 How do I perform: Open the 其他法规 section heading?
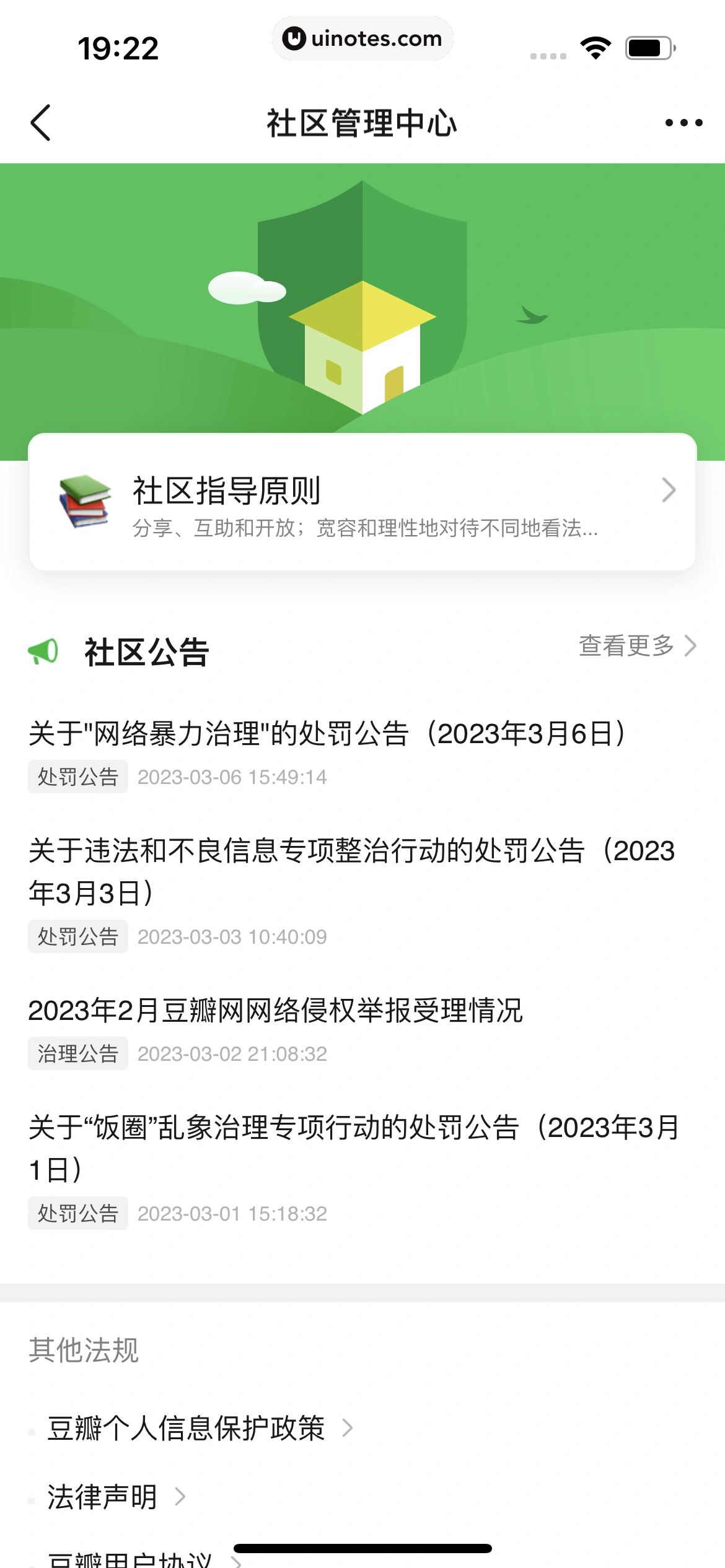pyautogui.click(x=84, y=1352)
